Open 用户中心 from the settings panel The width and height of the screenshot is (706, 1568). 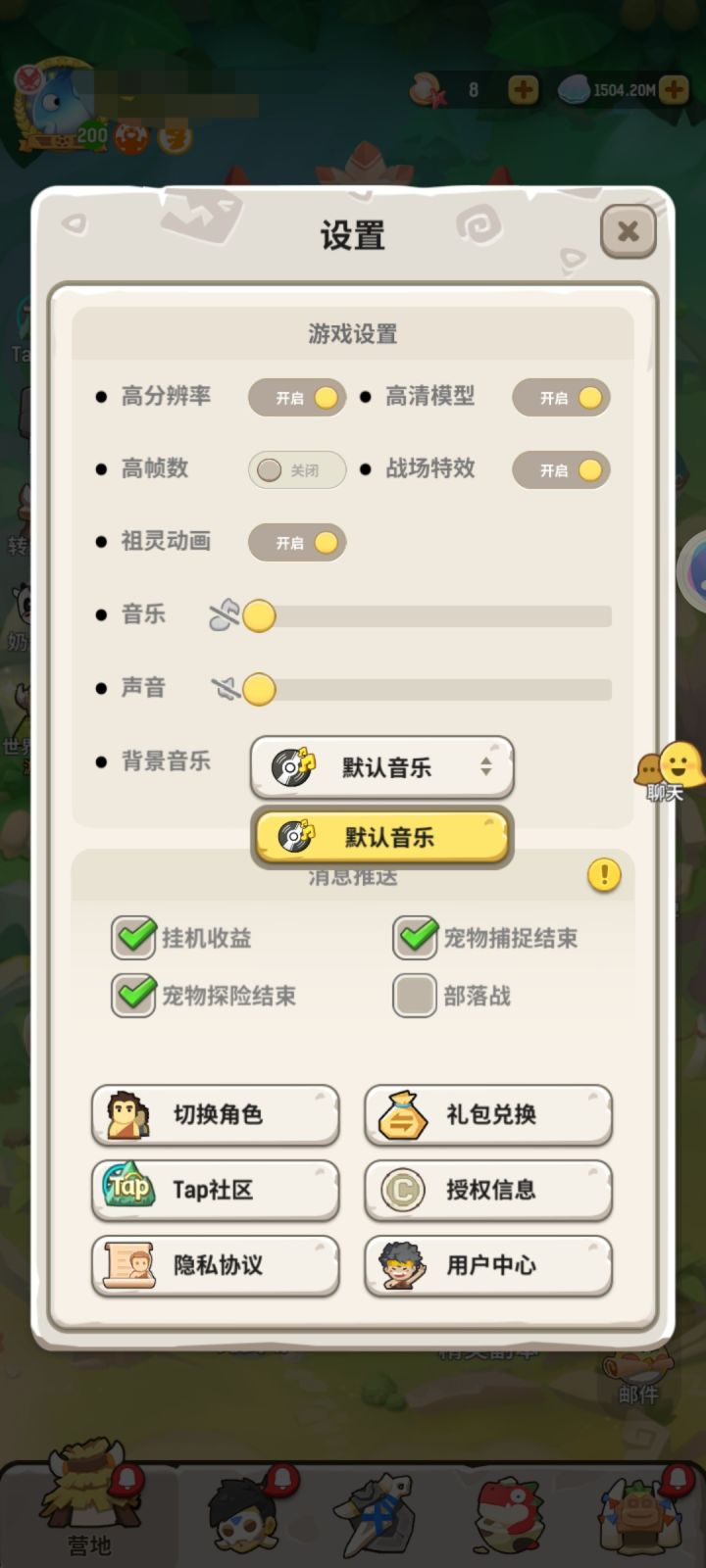(x=487, y=1265)
